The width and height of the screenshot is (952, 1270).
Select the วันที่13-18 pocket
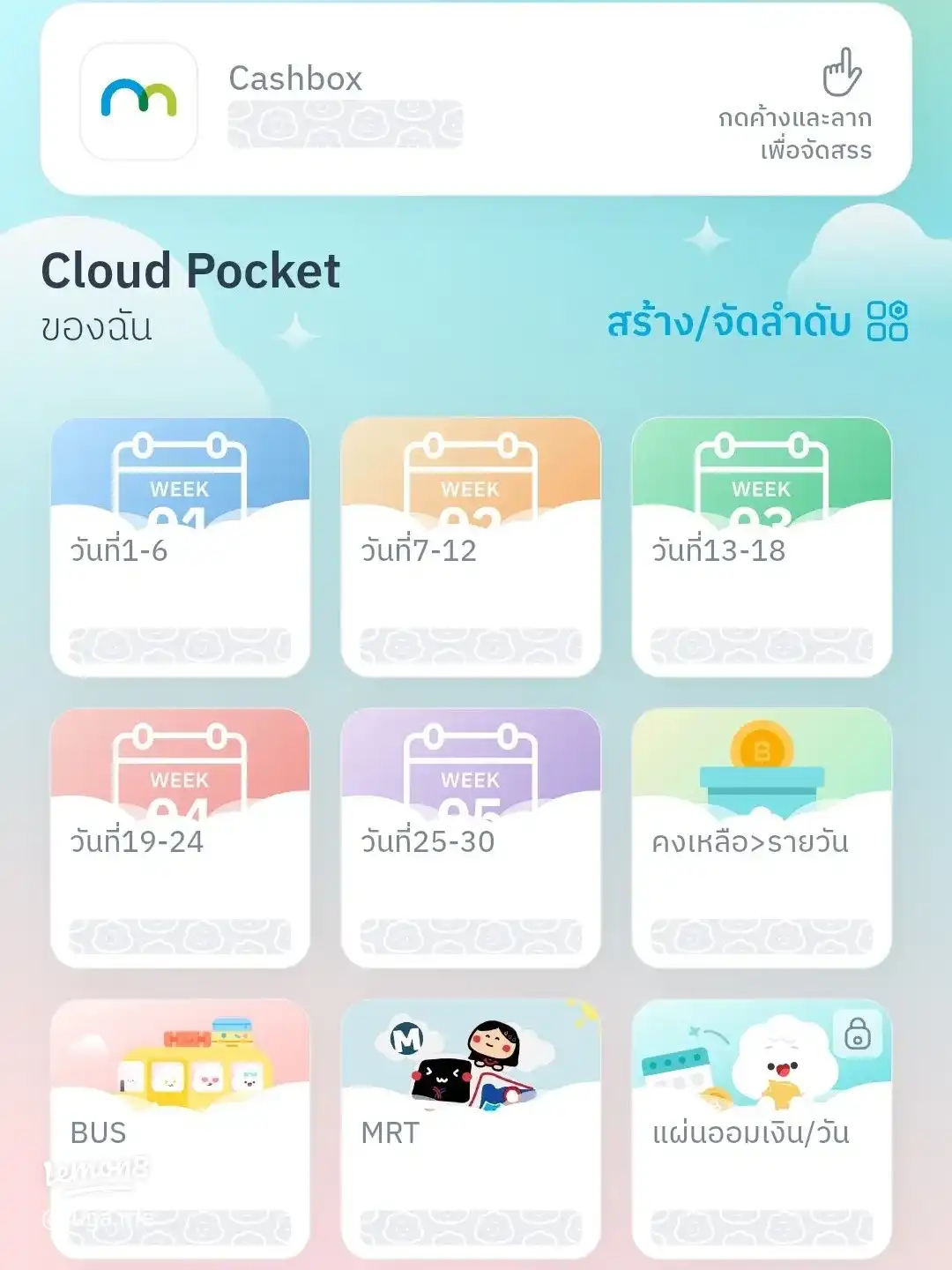tap(762, 548)
